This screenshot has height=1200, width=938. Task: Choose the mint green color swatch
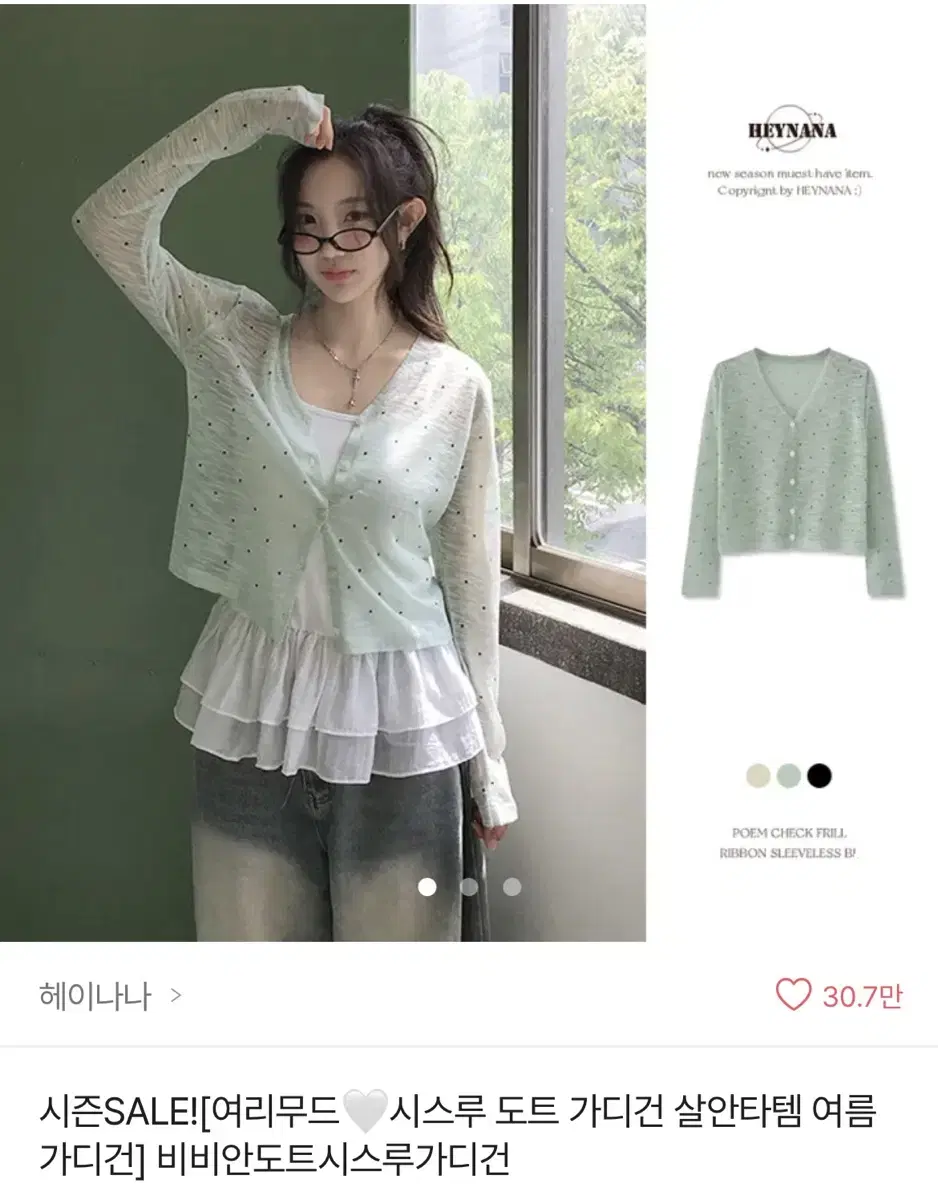pyautogui.click(x=788, y=776)
